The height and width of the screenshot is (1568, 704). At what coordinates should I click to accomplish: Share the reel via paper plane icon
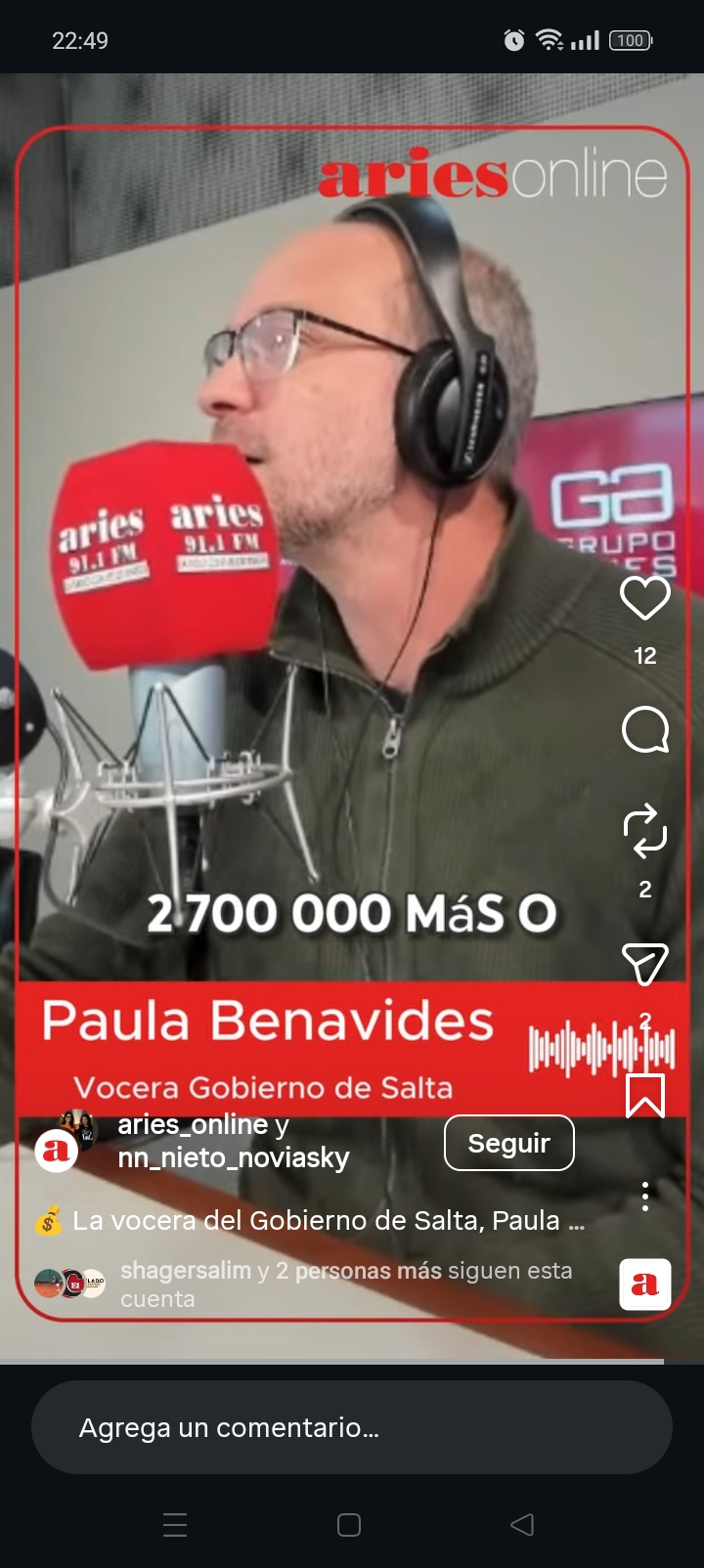[645, 964]
